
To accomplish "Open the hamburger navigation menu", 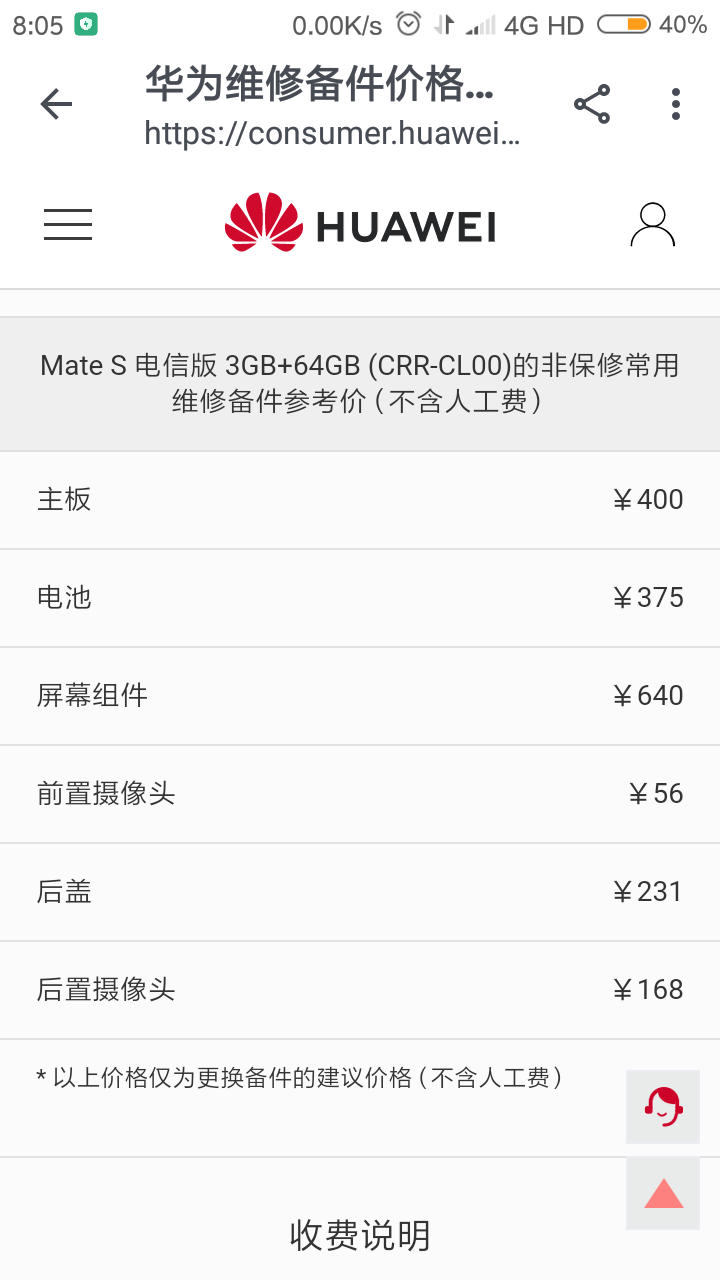I will pos(68,225).
